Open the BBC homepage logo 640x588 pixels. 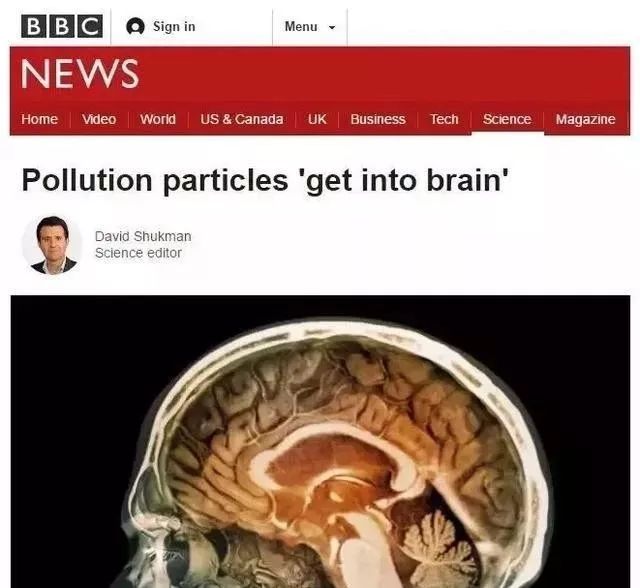point(61,26)
